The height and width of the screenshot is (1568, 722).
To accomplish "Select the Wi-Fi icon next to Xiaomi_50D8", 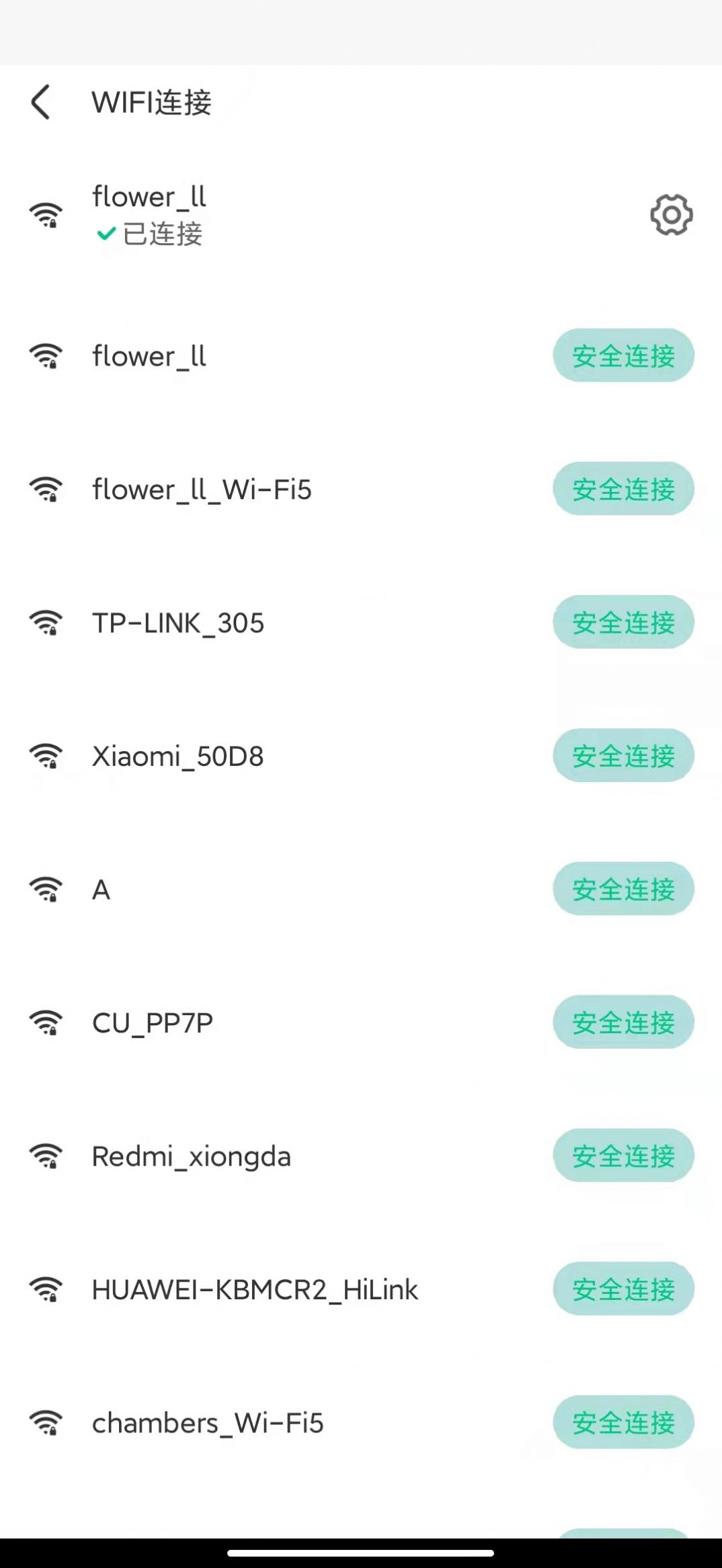I will pos(46,755).
